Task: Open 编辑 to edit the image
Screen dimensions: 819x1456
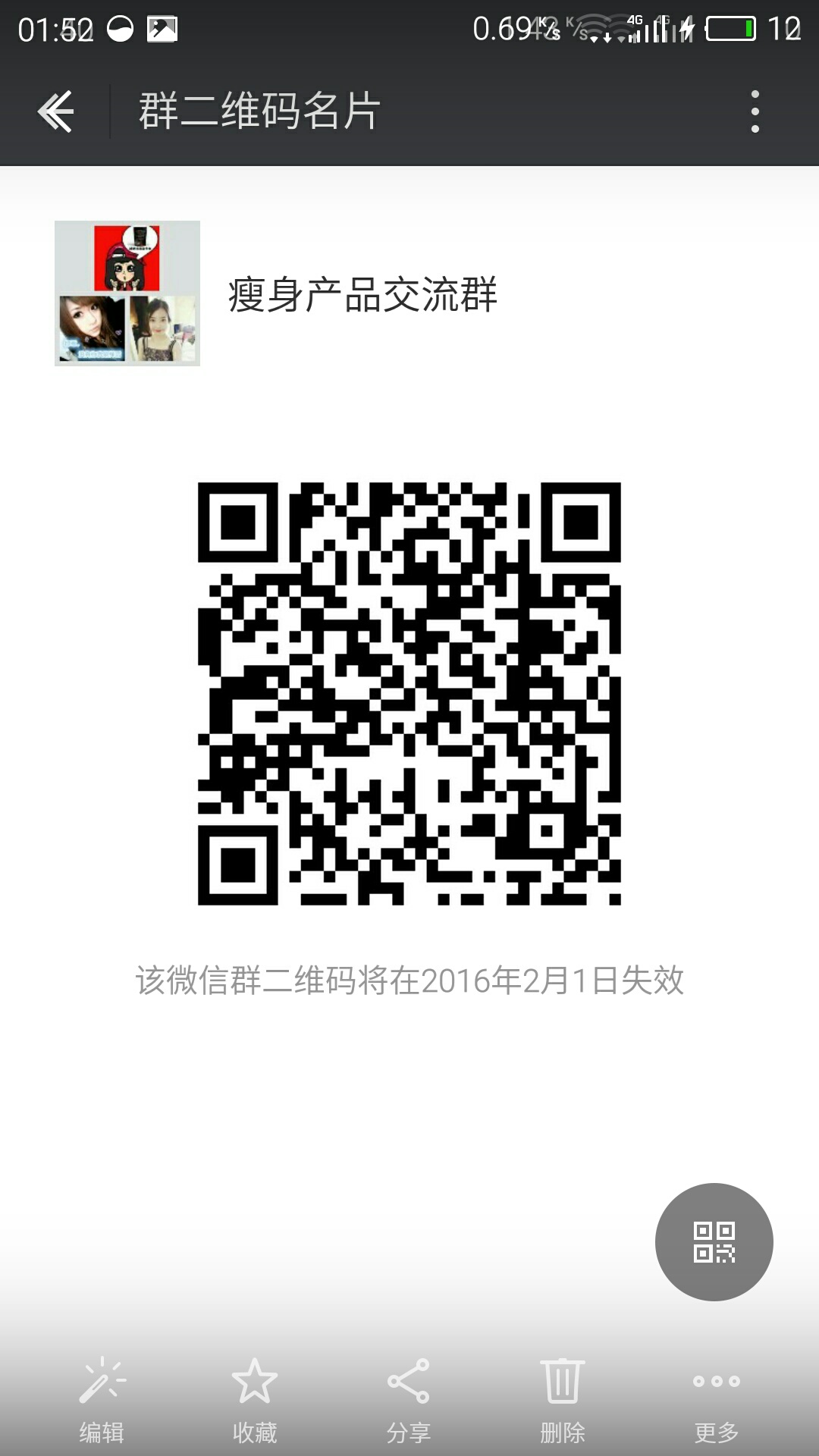Action: [x=102, y=1400]
